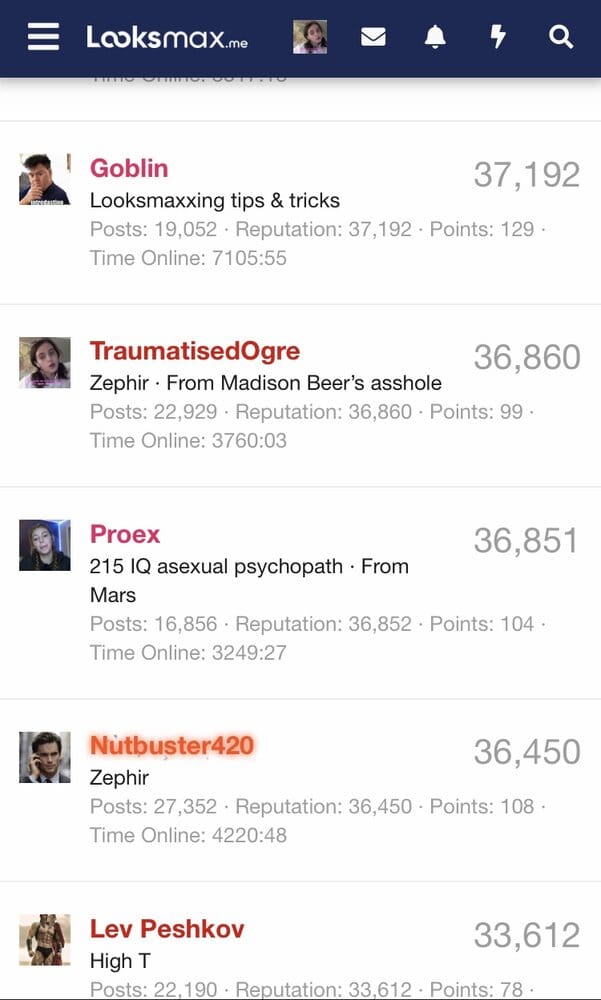Open the lightning bolt what's new
Viewport: 601px width, 1000px height.
click(498, 37)
